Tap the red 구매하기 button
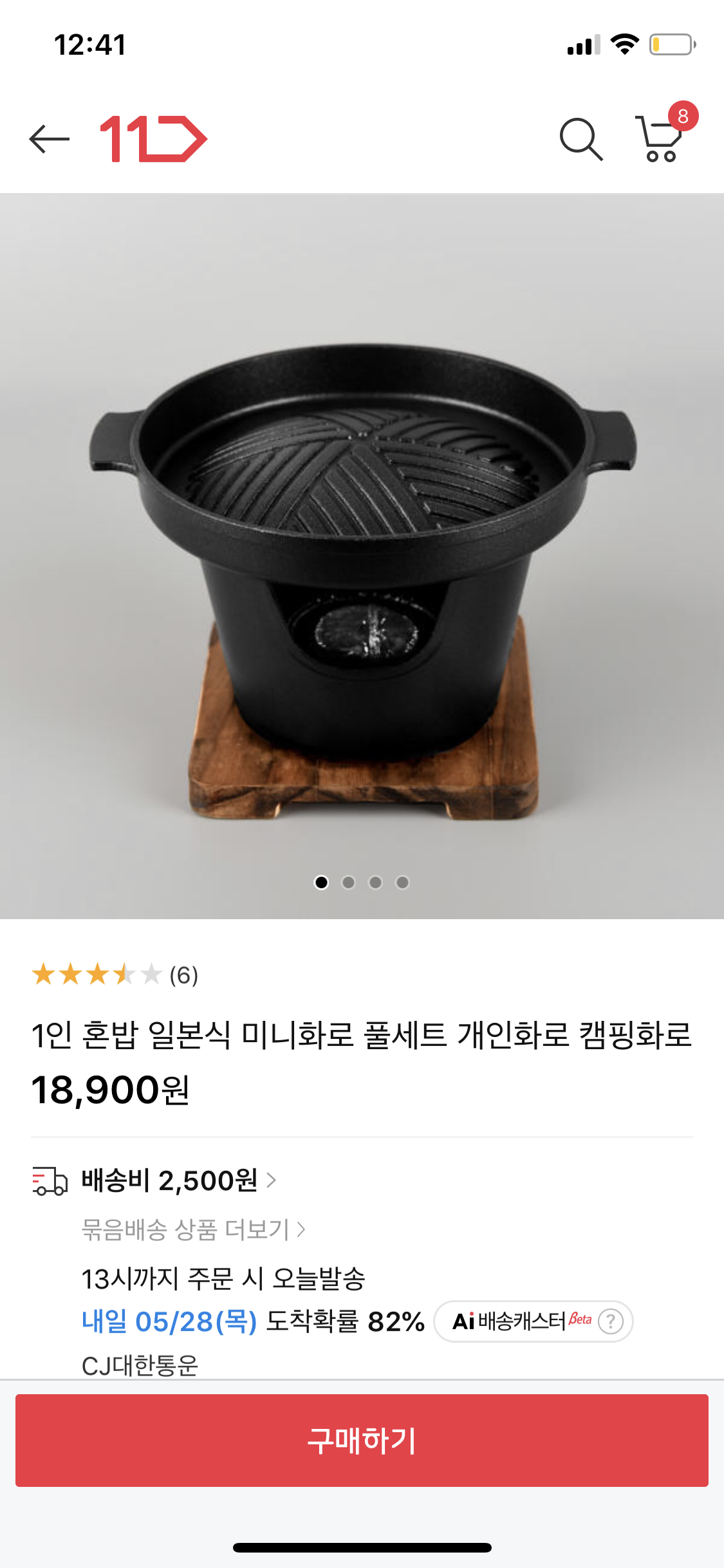Image resolution: width=724 pixels, height=1568 pixels. click(x=362, y=1441)
